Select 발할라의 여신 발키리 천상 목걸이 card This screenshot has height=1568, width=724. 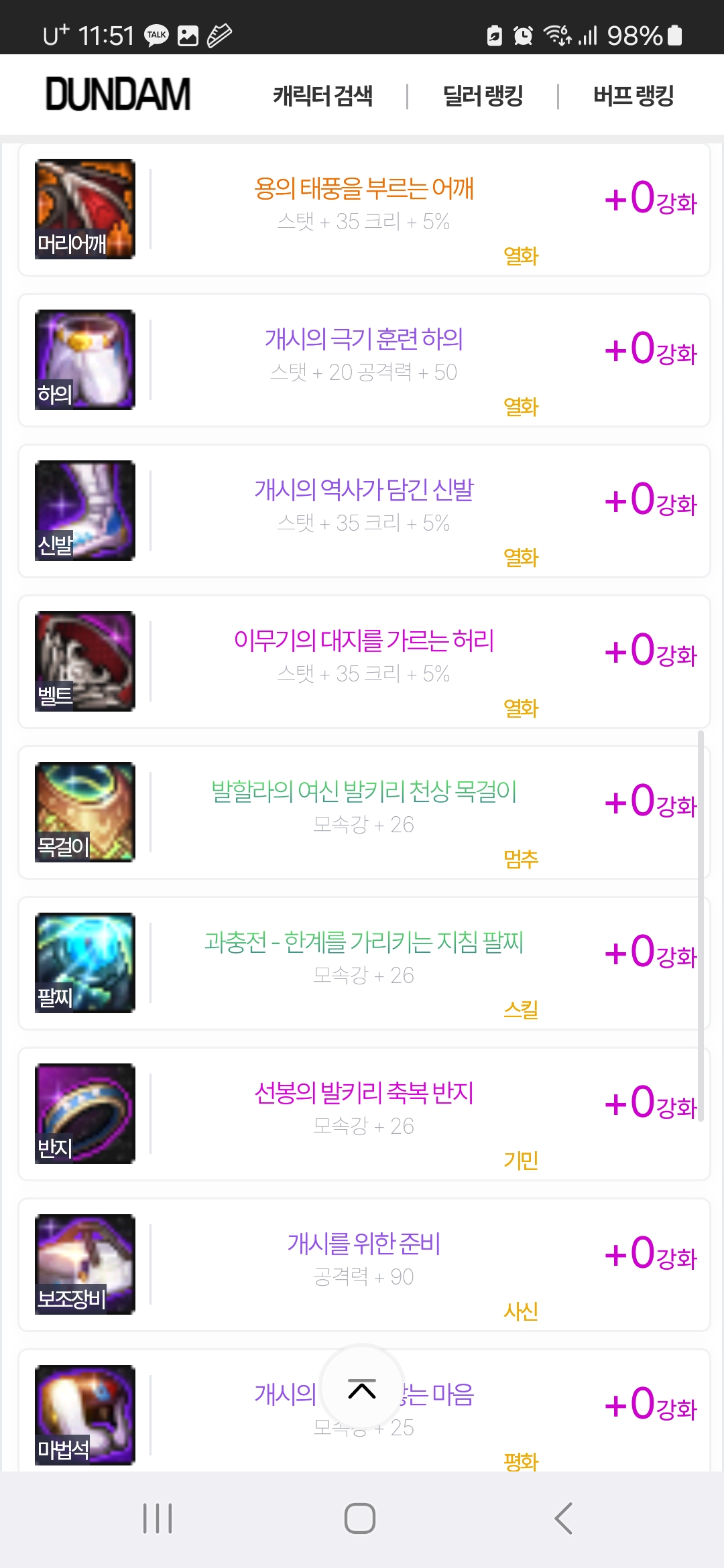364,813
